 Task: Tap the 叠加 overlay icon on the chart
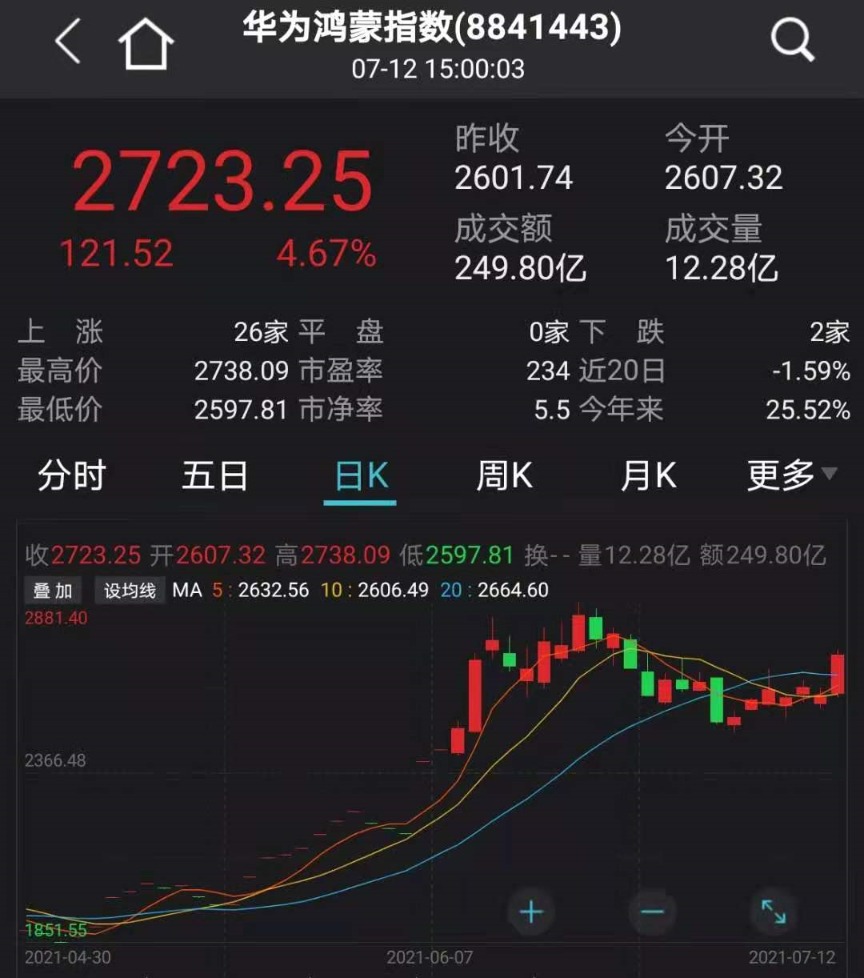pyautogui.click(x=55, y=590)
